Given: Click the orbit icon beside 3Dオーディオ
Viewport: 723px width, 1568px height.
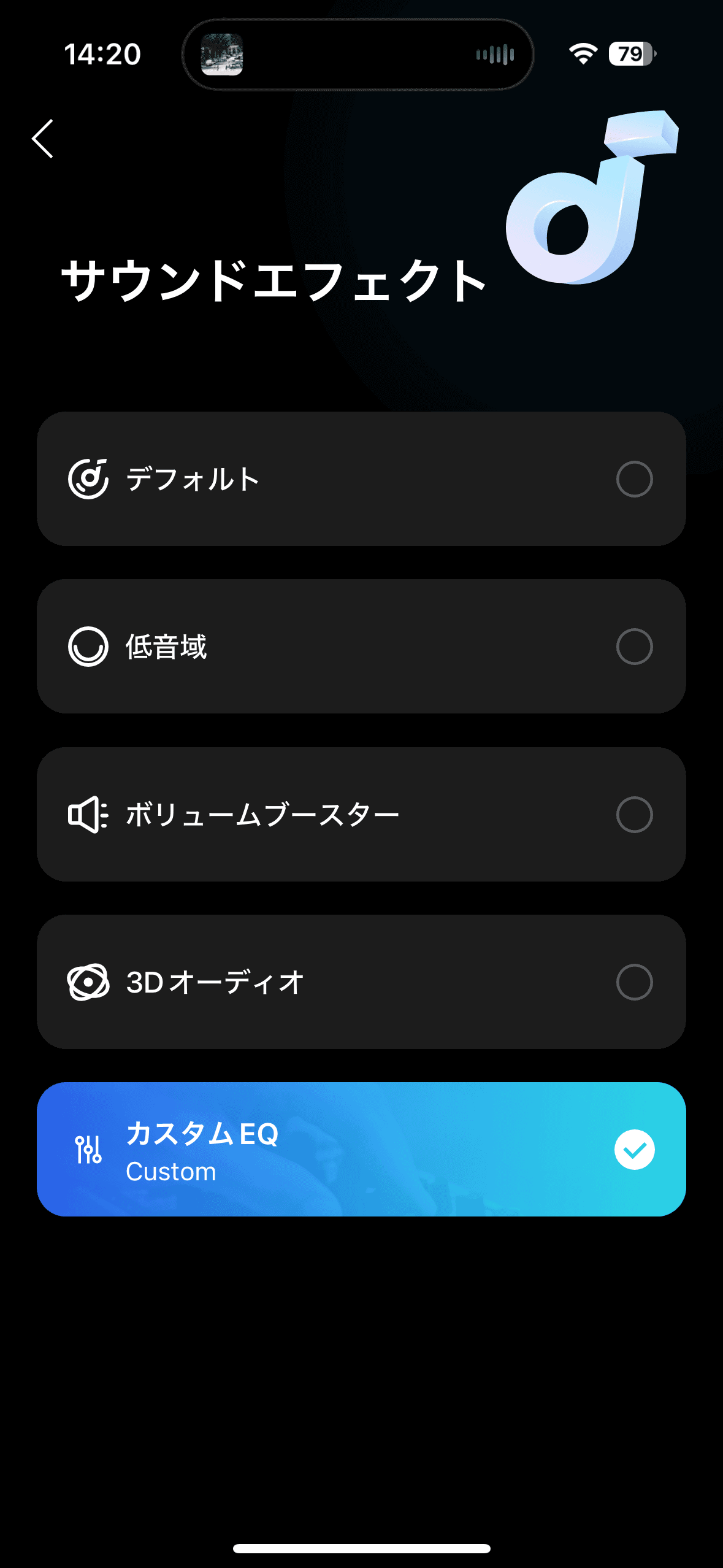Looking at the screenshot, I should (x=89, y=982).
